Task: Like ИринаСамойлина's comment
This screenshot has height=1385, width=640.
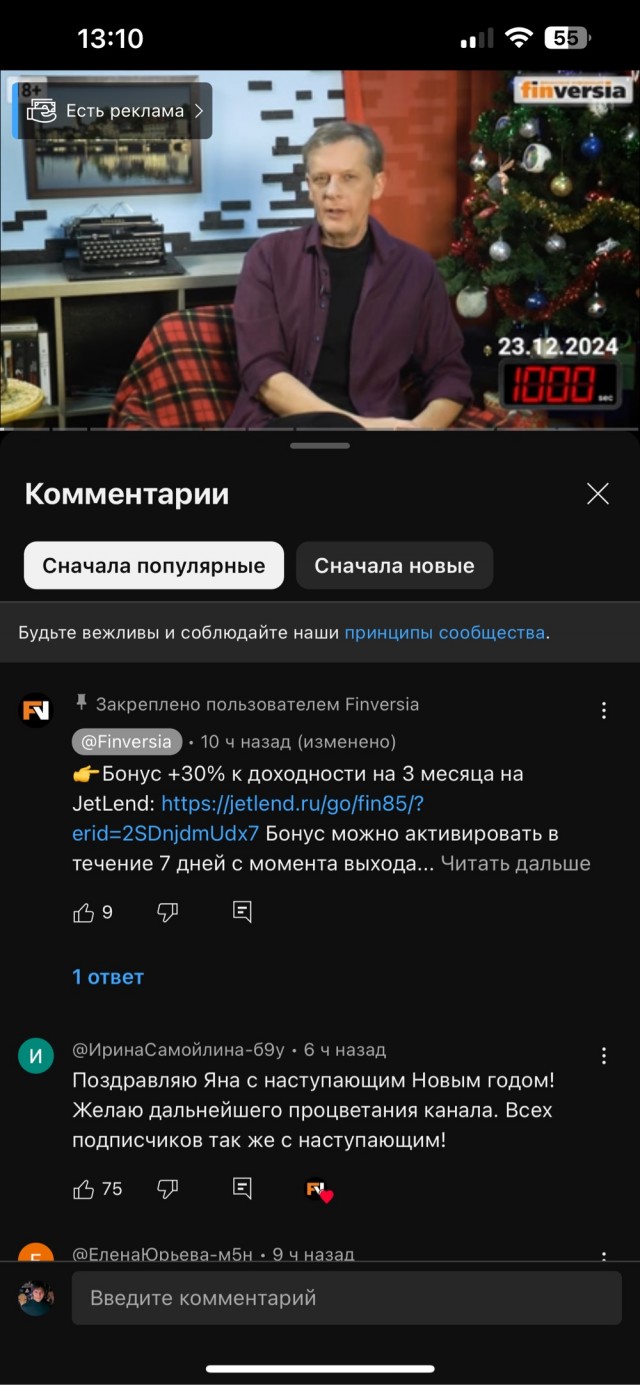Action: pos(84,1189)
